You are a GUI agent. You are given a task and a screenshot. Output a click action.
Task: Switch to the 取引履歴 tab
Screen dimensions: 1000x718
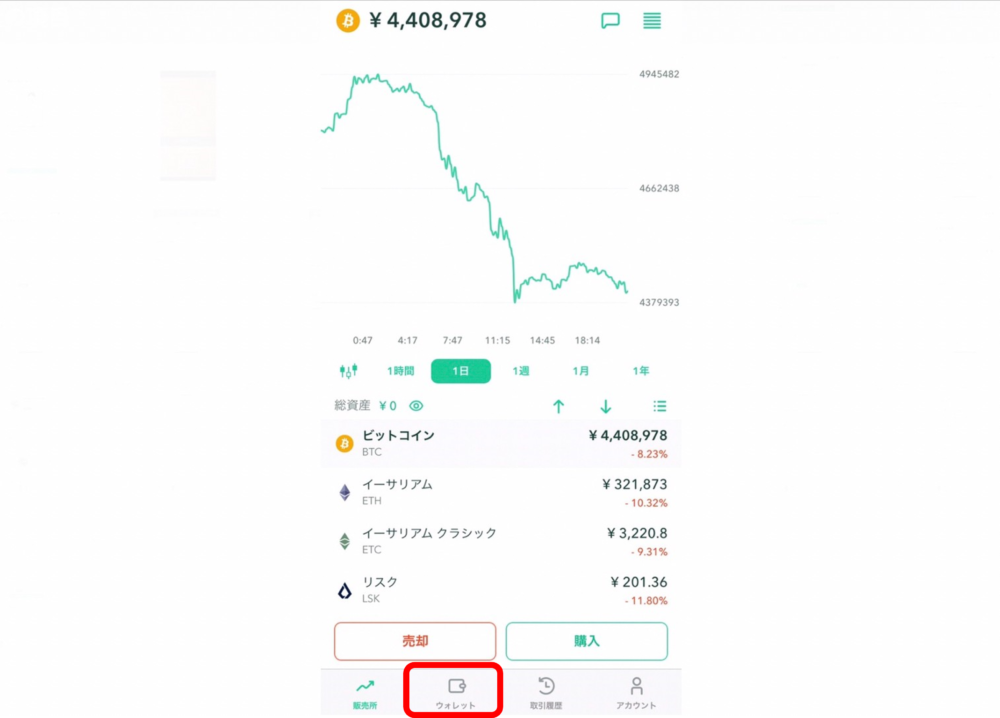point(546,692)
